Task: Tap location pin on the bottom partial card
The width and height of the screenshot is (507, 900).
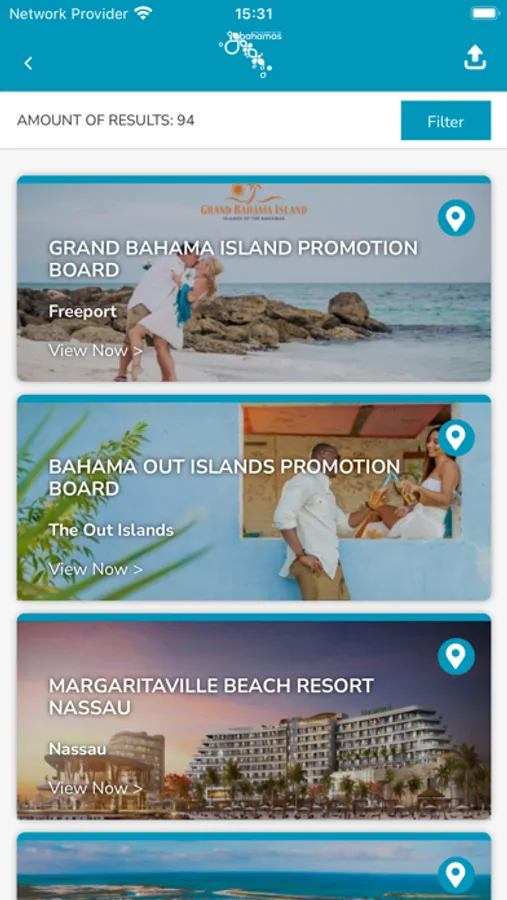Action: (456, 875)
